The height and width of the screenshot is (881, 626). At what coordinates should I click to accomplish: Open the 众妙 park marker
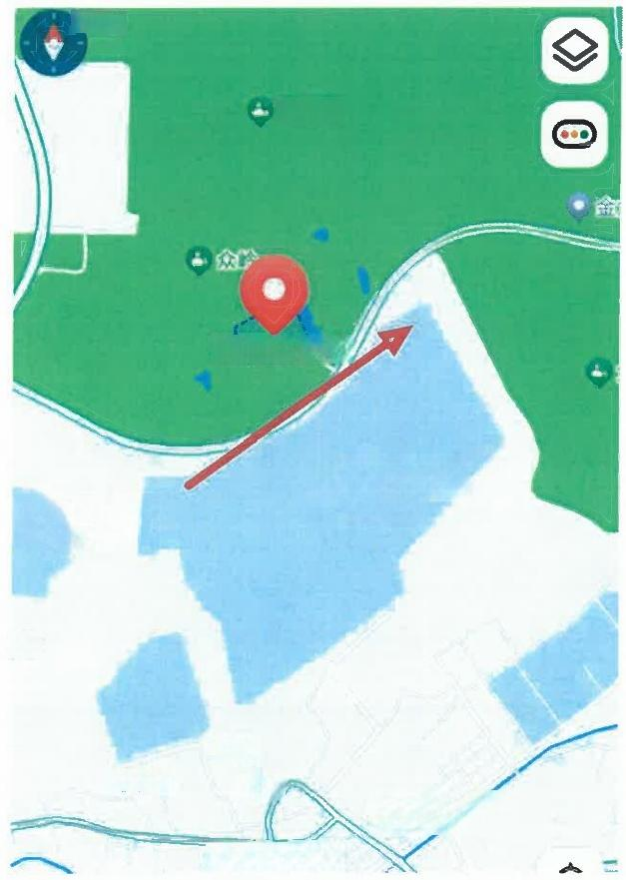coord(200,261)
